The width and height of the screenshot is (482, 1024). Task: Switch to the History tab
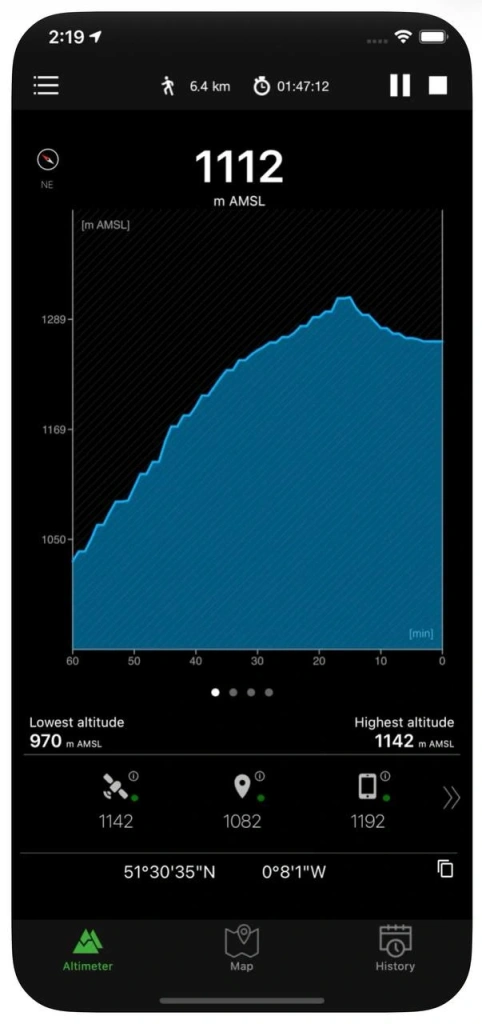(x=394, y=948)
